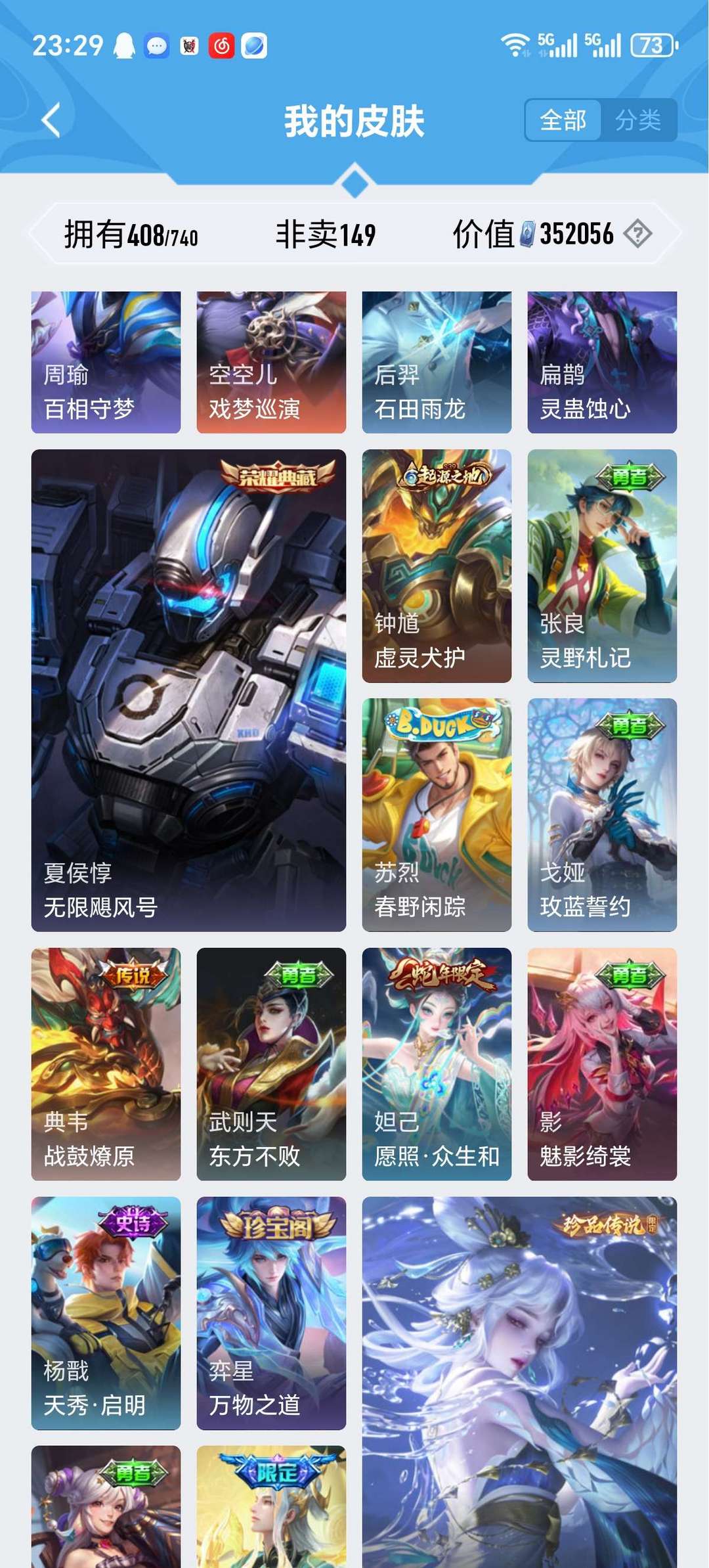Open 杨戬 天秀·启明 skin card
This screenshot has width=709, height=1568.
pyautogui.click(x=106, y=1312)
